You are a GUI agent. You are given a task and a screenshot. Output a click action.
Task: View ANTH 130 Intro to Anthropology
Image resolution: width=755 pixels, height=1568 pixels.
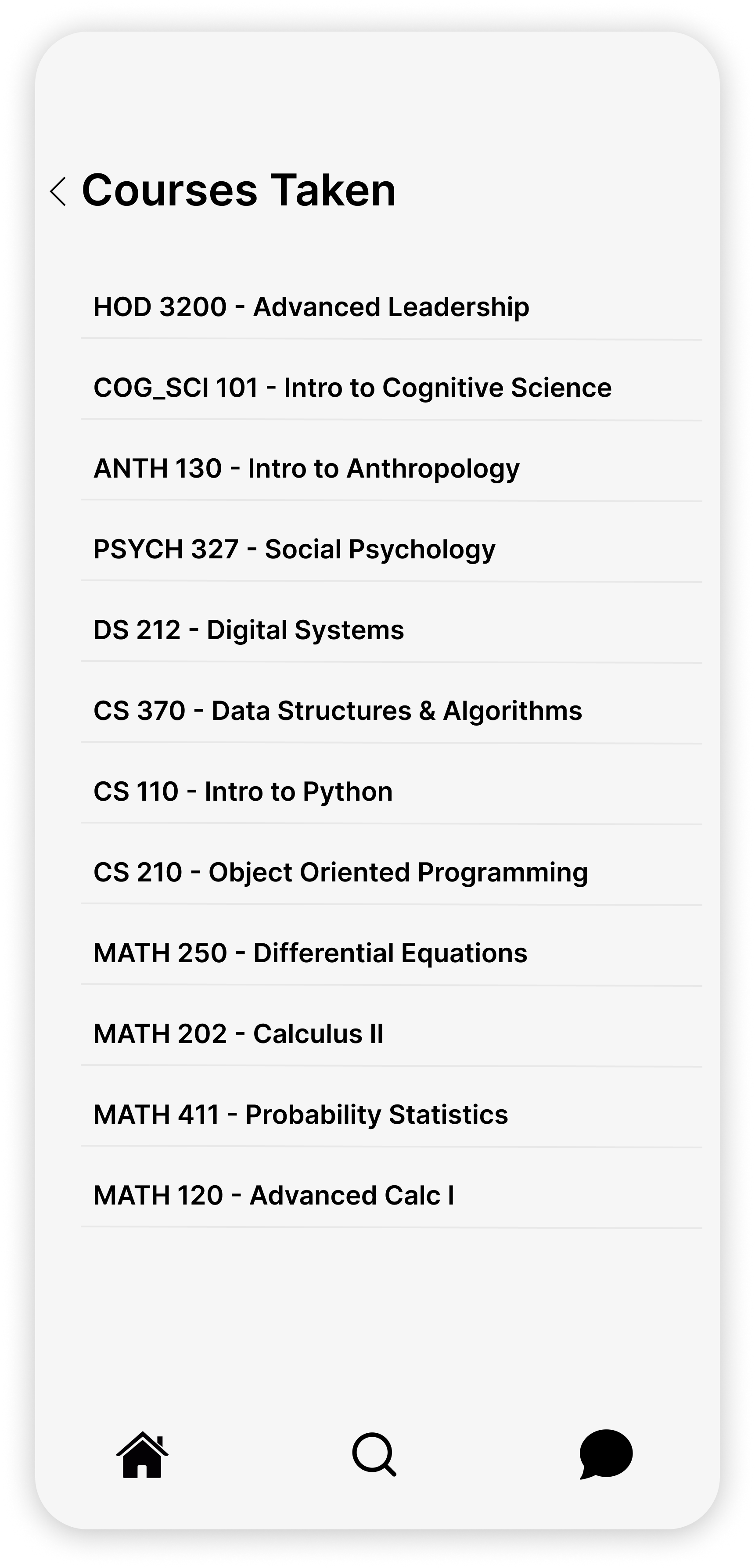coord(306,469)
